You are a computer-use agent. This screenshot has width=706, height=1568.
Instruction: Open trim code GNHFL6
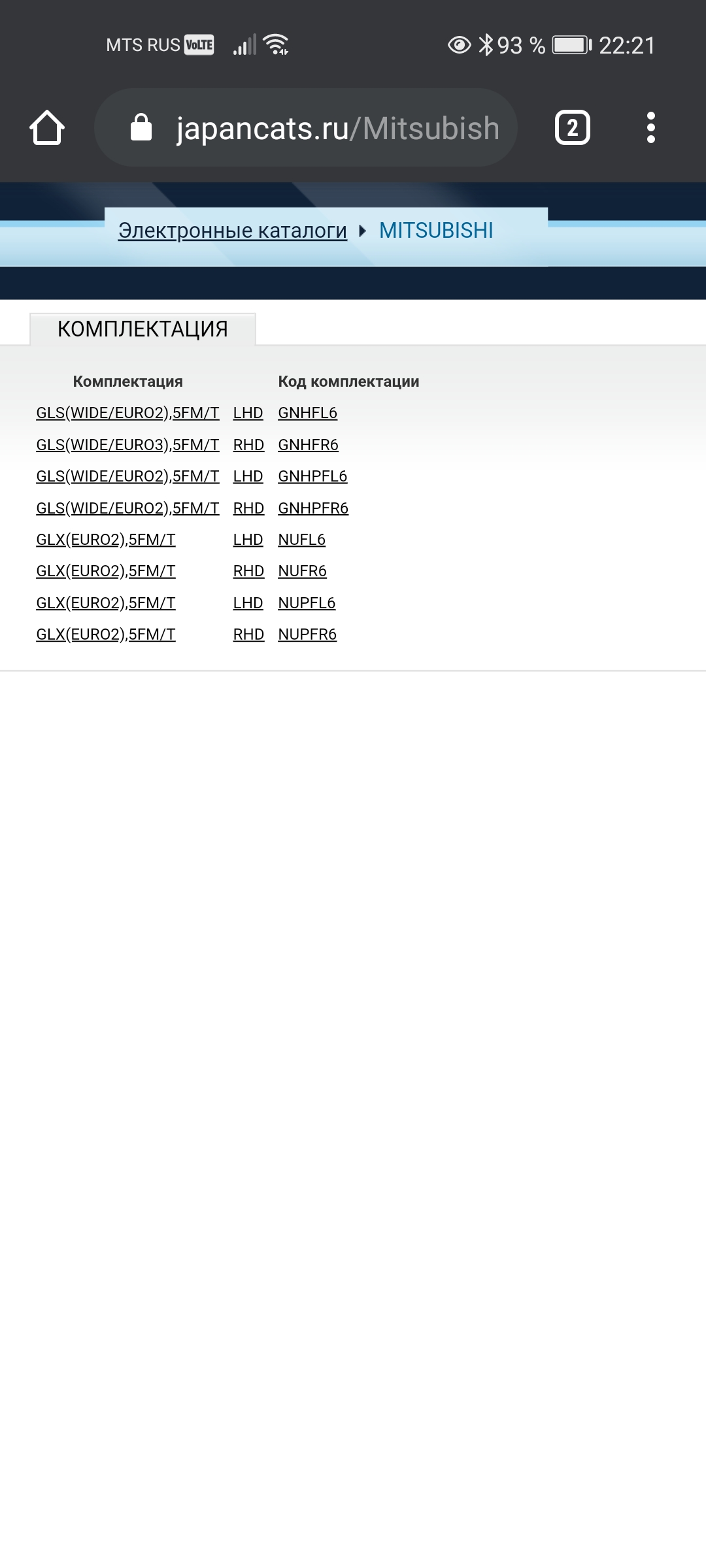307,413
